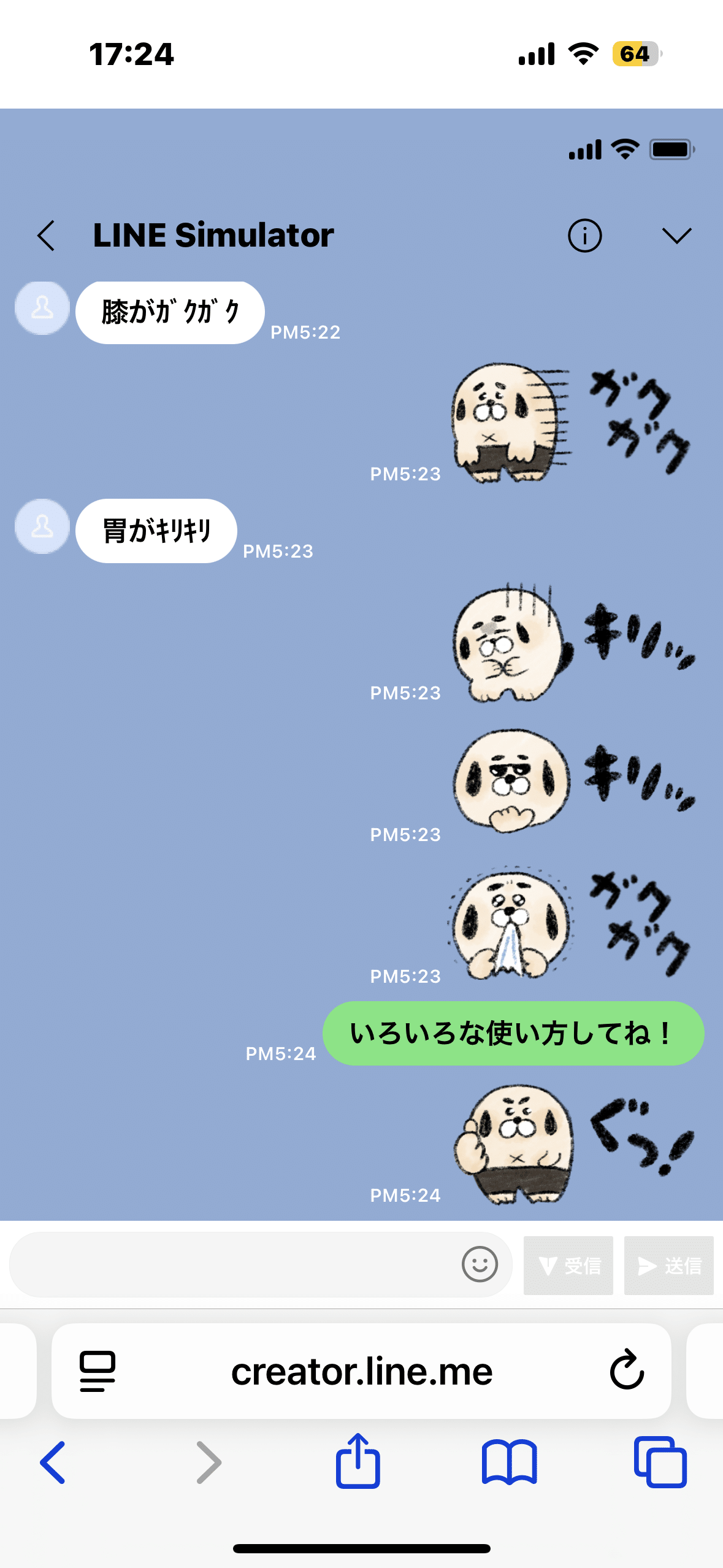Open Safari page settings menu
The width and height of the screenshot is (723, 1568).
[98, 1371]
